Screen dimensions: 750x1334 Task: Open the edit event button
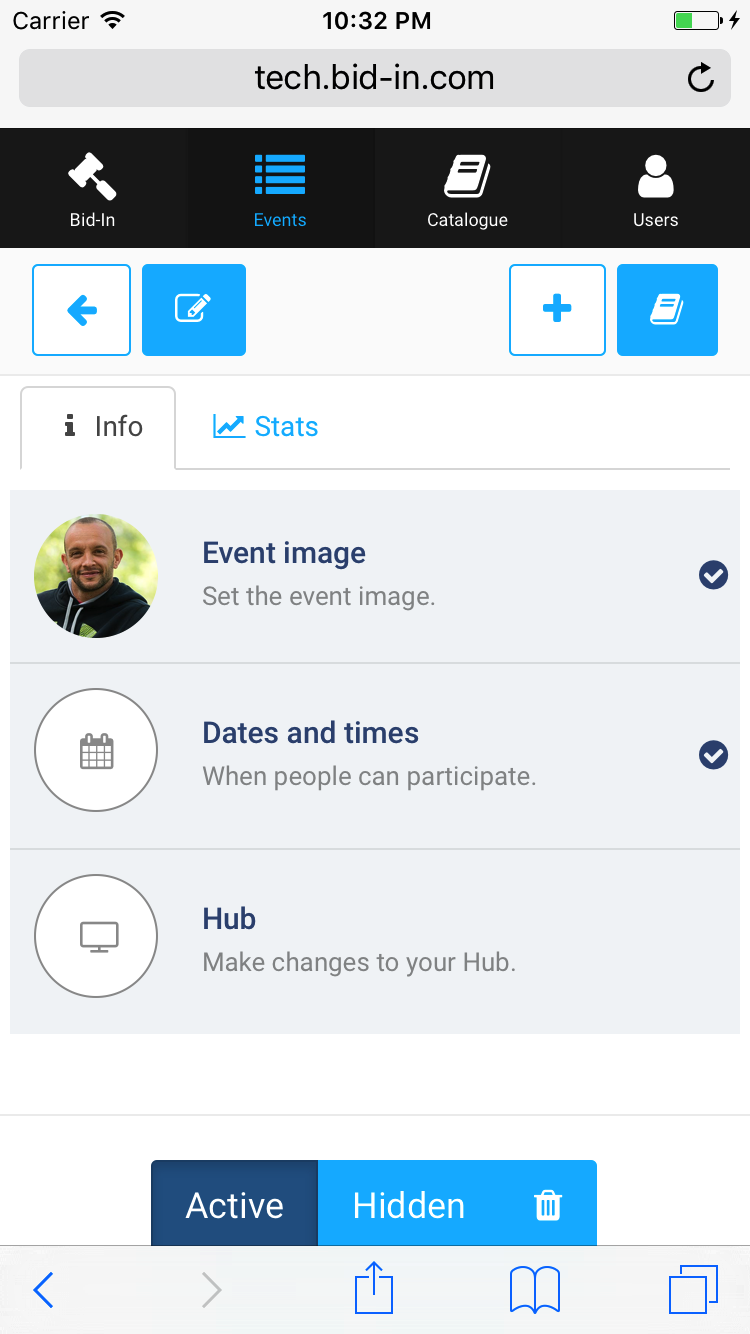coord(194,310)
